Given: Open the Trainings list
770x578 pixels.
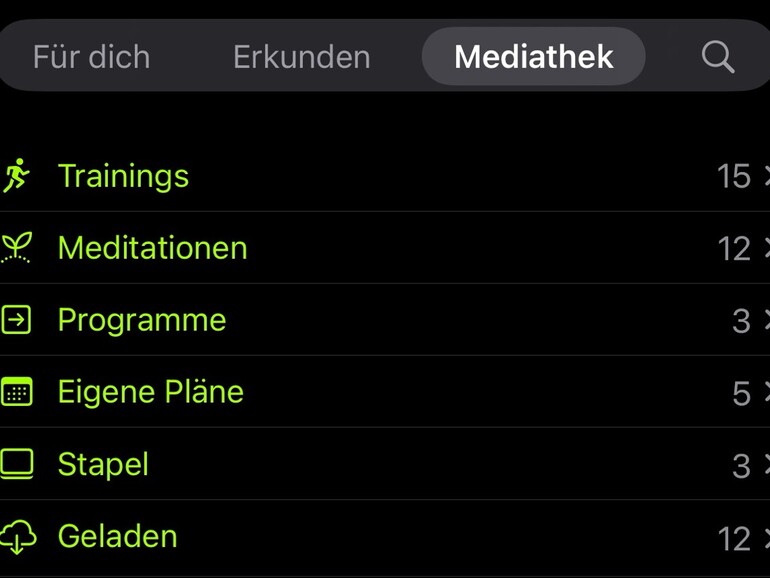Looking at the screenshot, I should pos(123,176).
